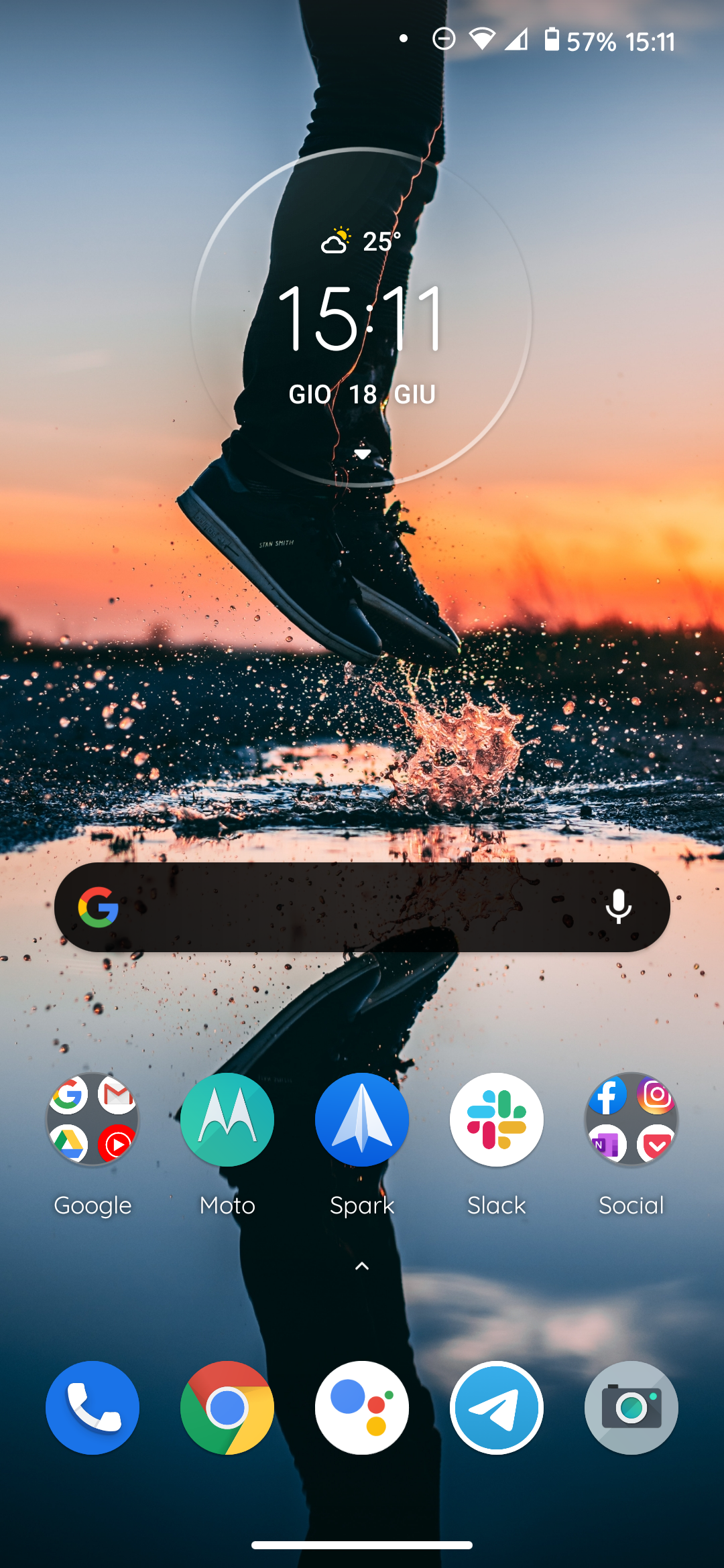724x1568 pixels.
Task: Launch Telegram
Action: 497,1408
